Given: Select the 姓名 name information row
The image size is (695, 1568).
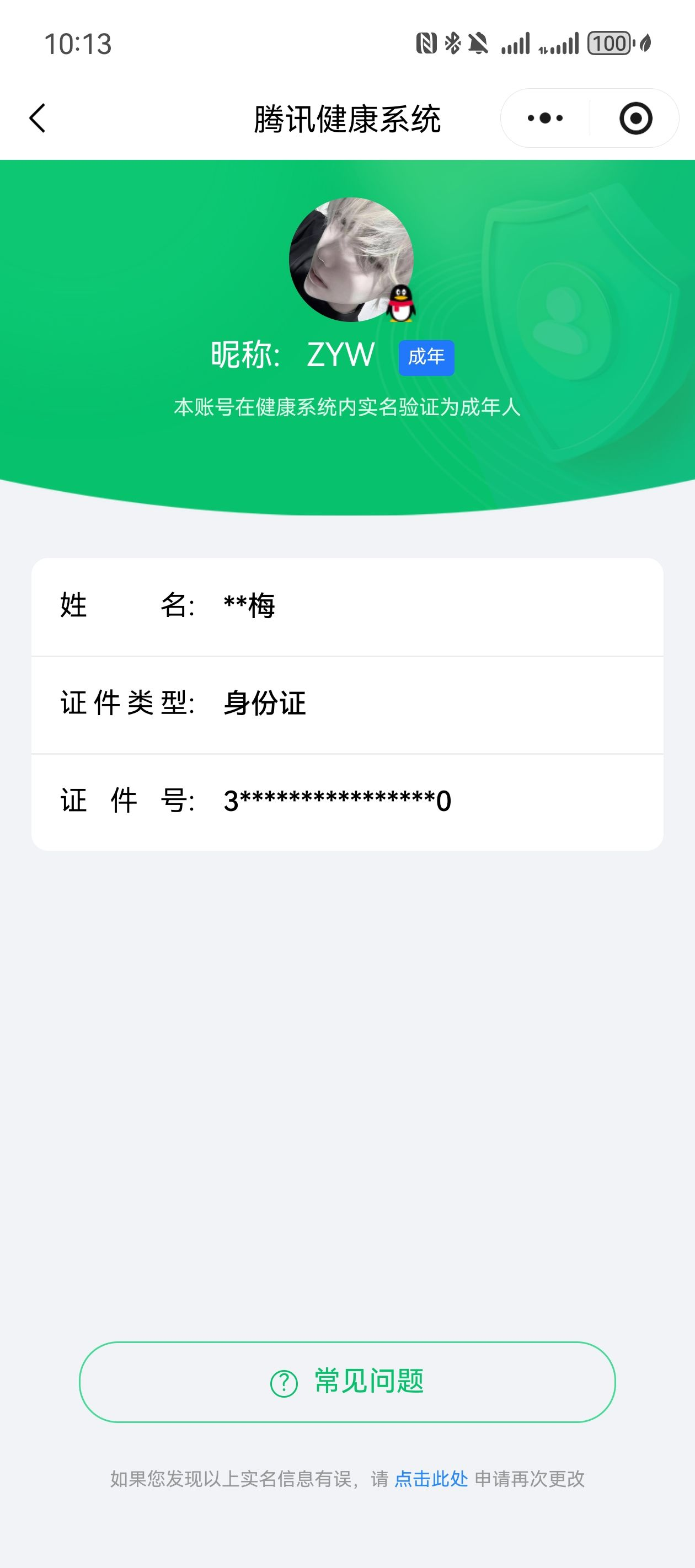Looking at the screenshot, I should click(x=347, y=606).
